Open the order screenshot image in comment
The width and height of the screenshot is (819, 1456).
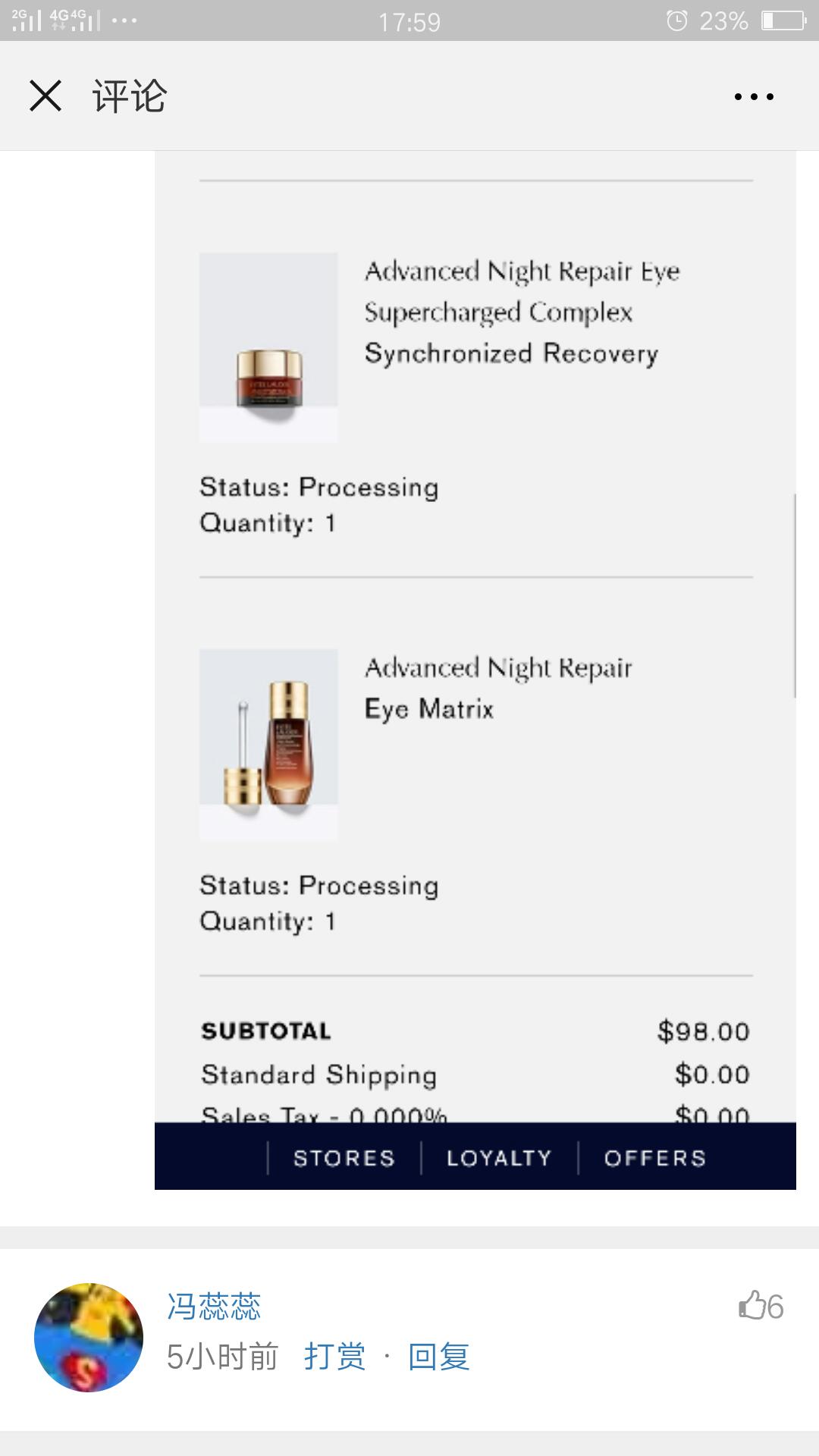point(475,670)
